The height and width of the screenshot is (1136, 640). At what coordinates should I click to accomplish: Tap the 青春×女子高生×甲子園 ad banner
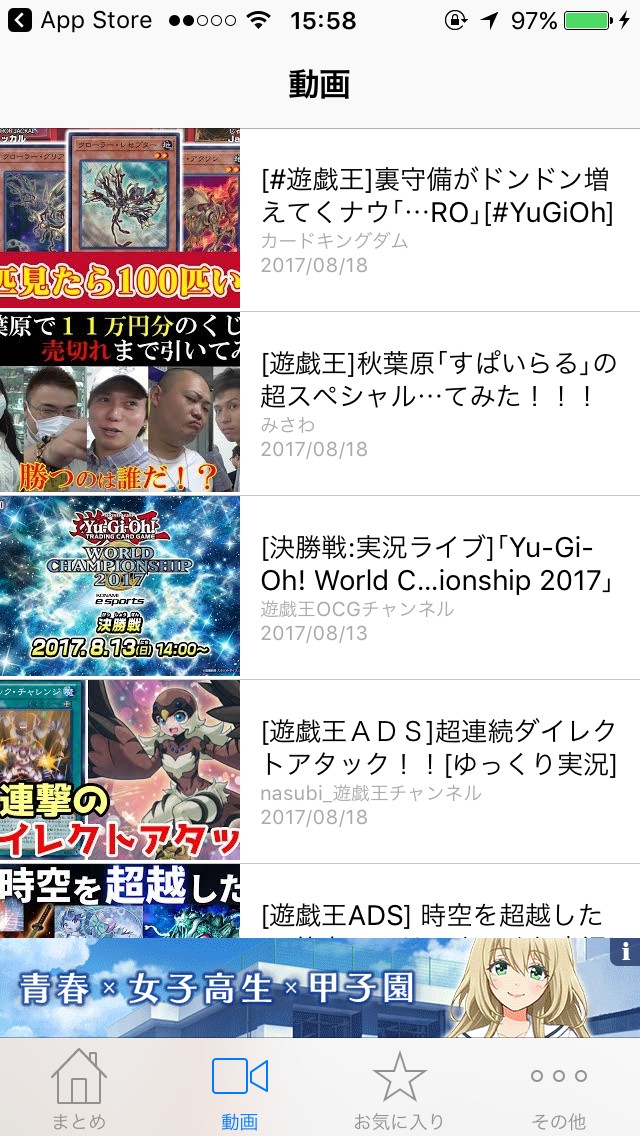(x=300, y=988)
